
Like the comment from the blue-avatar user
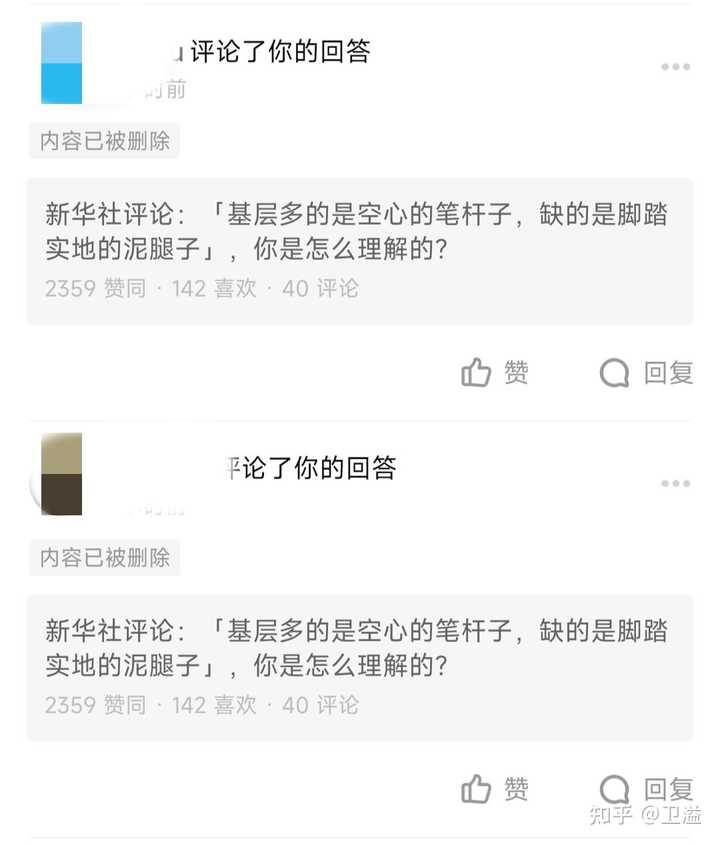pos(495,374)
